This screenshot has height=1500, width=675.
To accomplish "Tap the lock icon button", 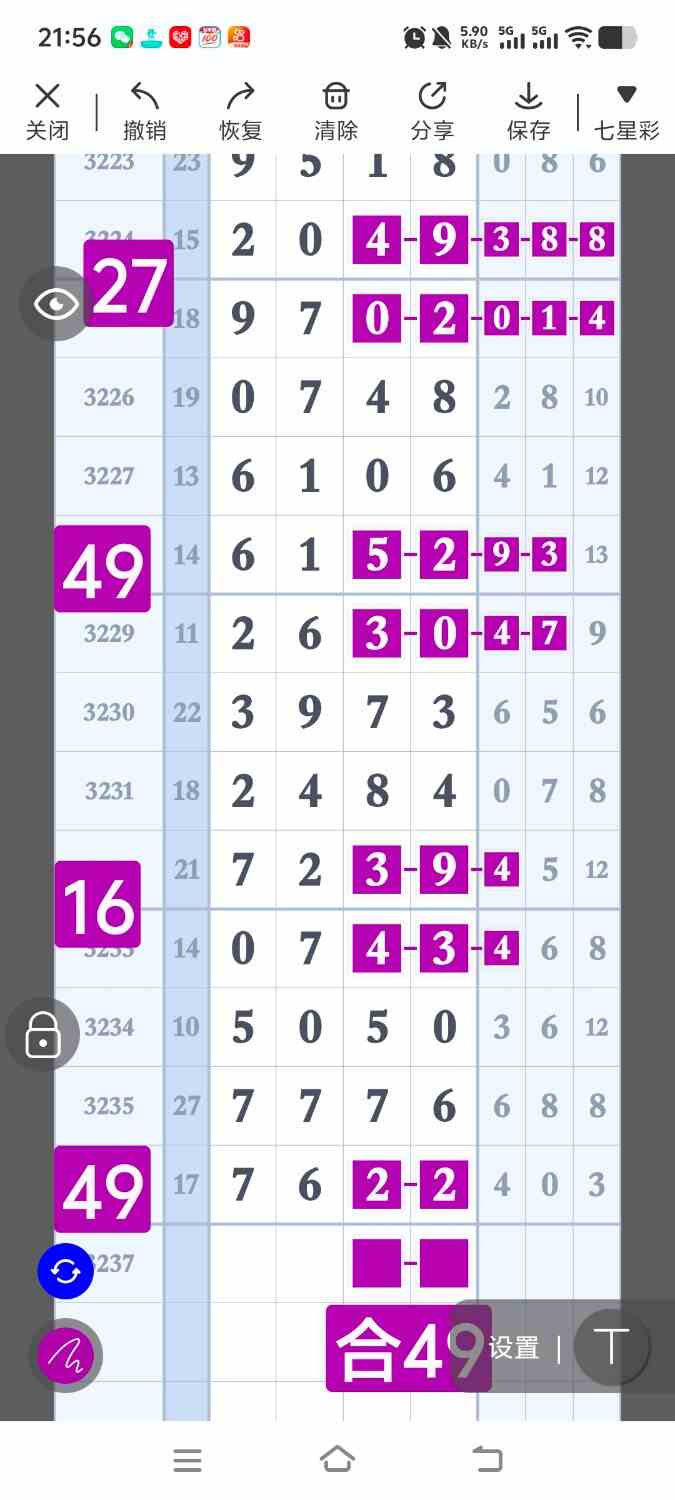I will click(43, 1035).
